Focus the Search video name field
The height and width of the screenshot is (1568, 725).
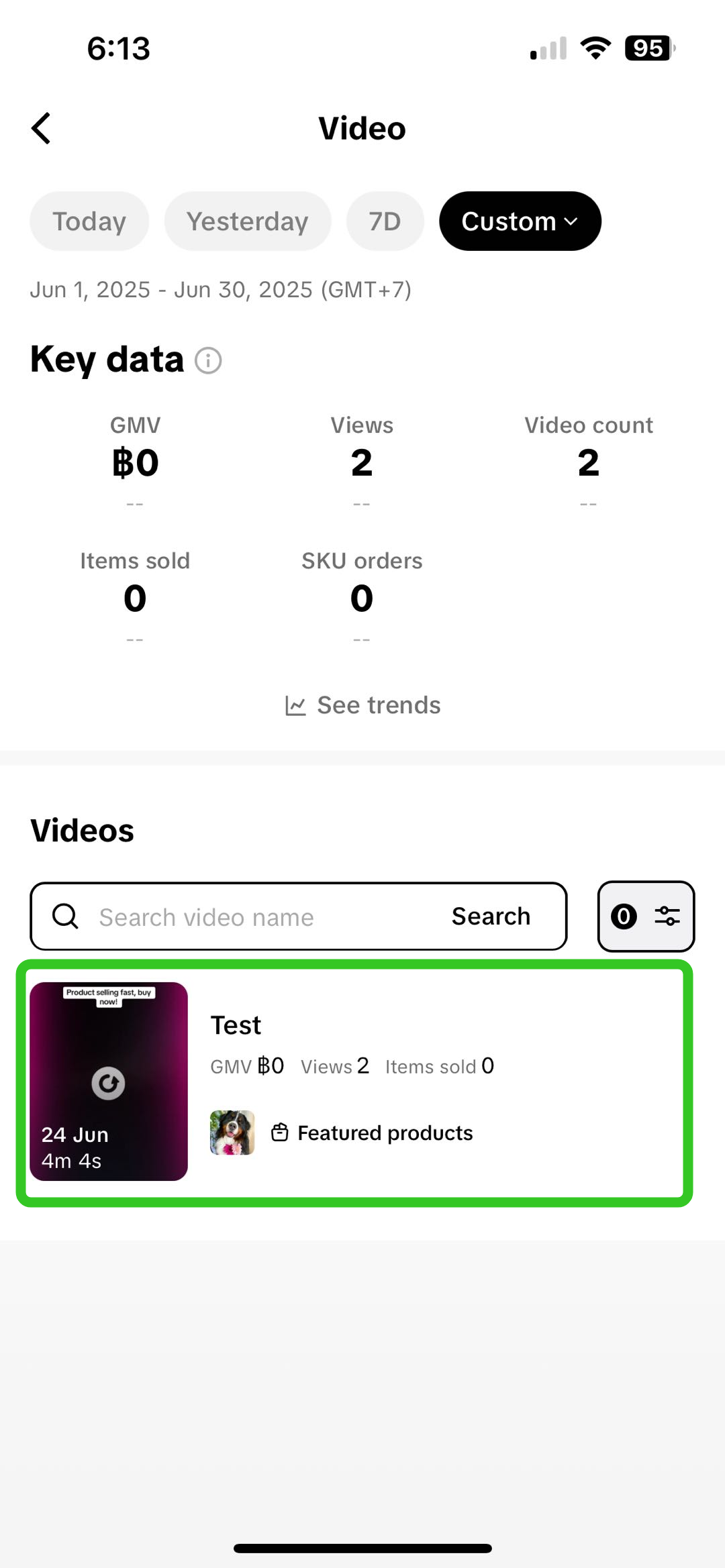point(255,917)
